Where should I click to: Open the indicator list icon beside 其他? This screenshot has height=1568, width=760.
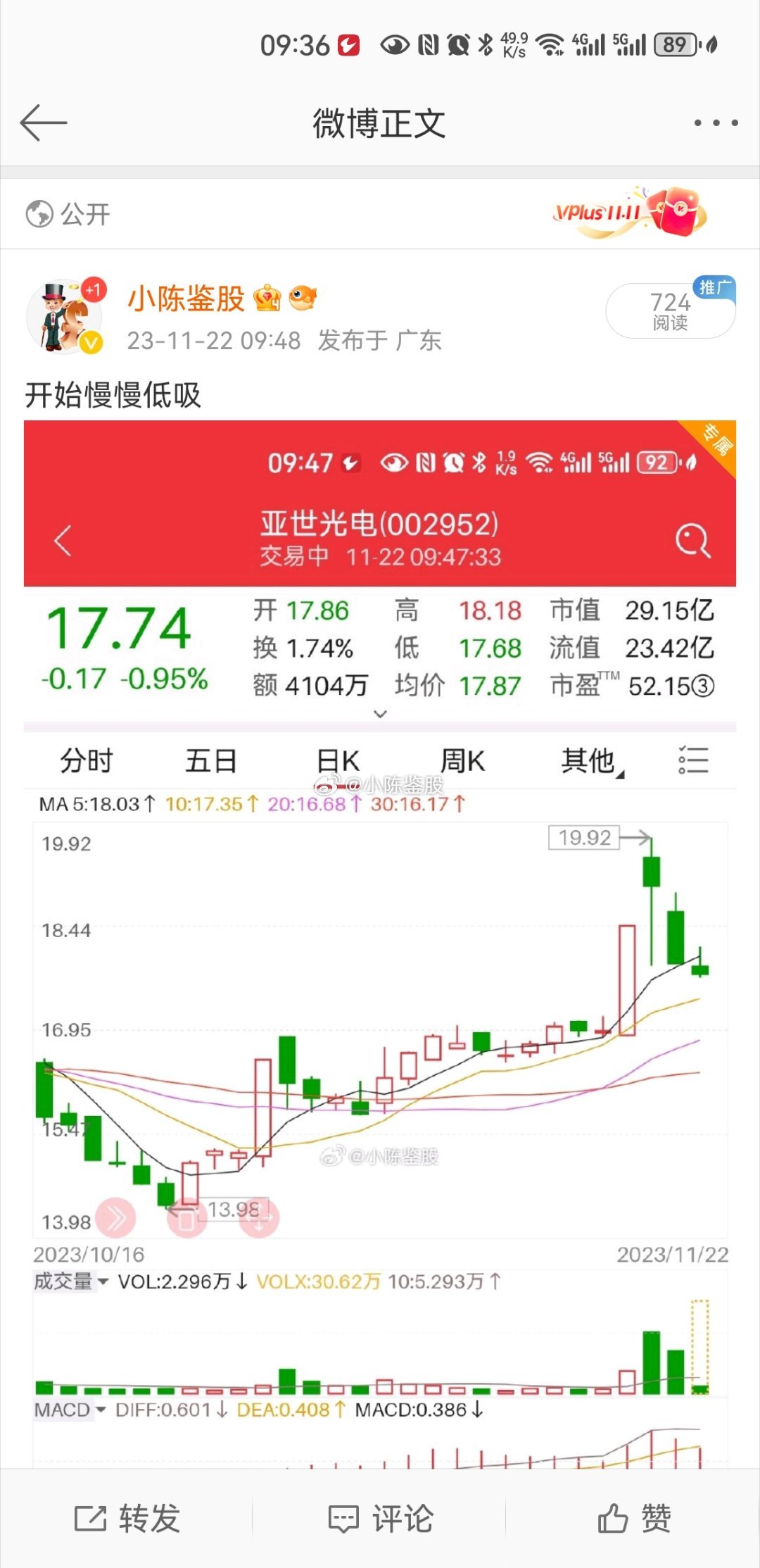point(692,760)
